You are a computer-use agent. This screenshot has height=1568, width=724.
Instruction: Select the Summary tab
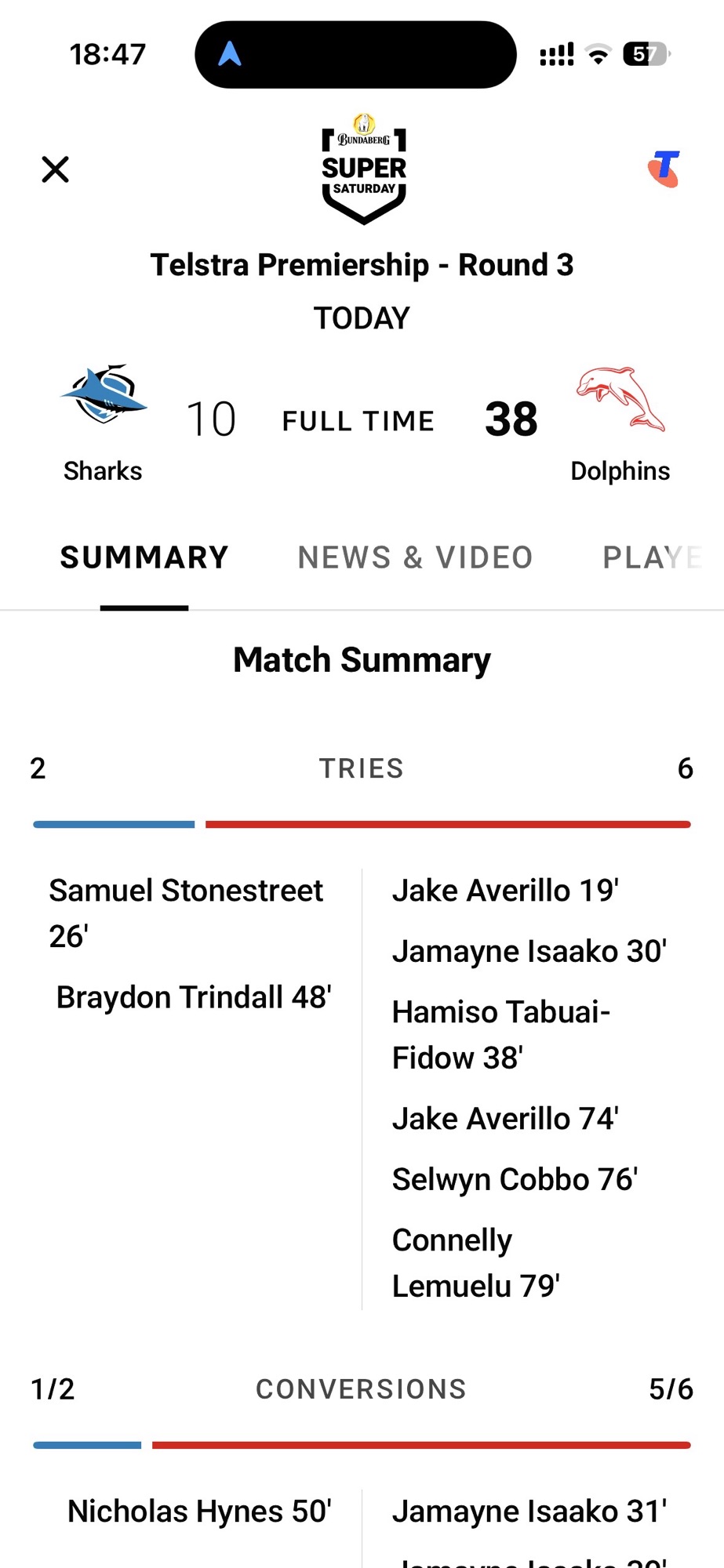(x=144, y=557)
